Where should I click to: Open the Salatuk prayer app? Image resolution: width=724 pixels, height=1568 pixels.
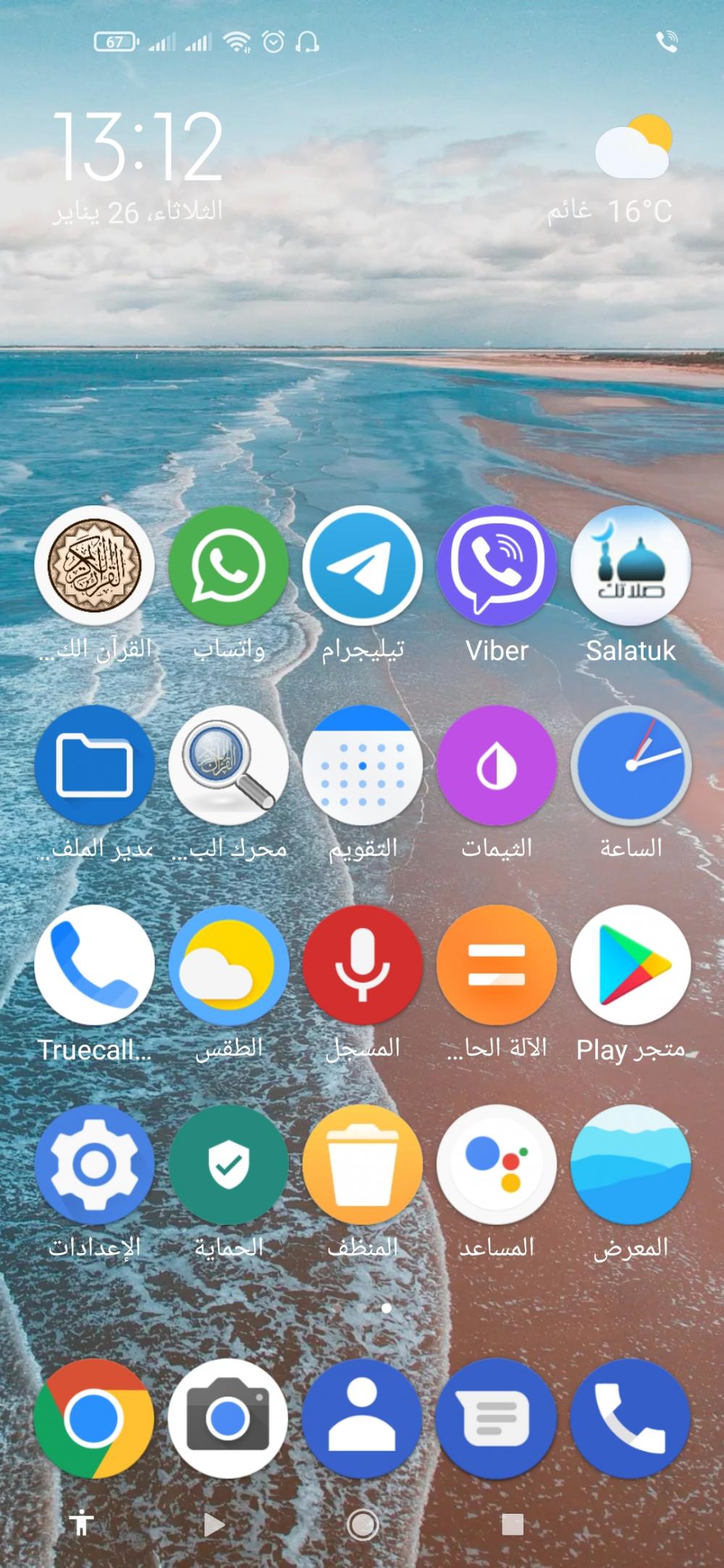[x=631, y=565]
